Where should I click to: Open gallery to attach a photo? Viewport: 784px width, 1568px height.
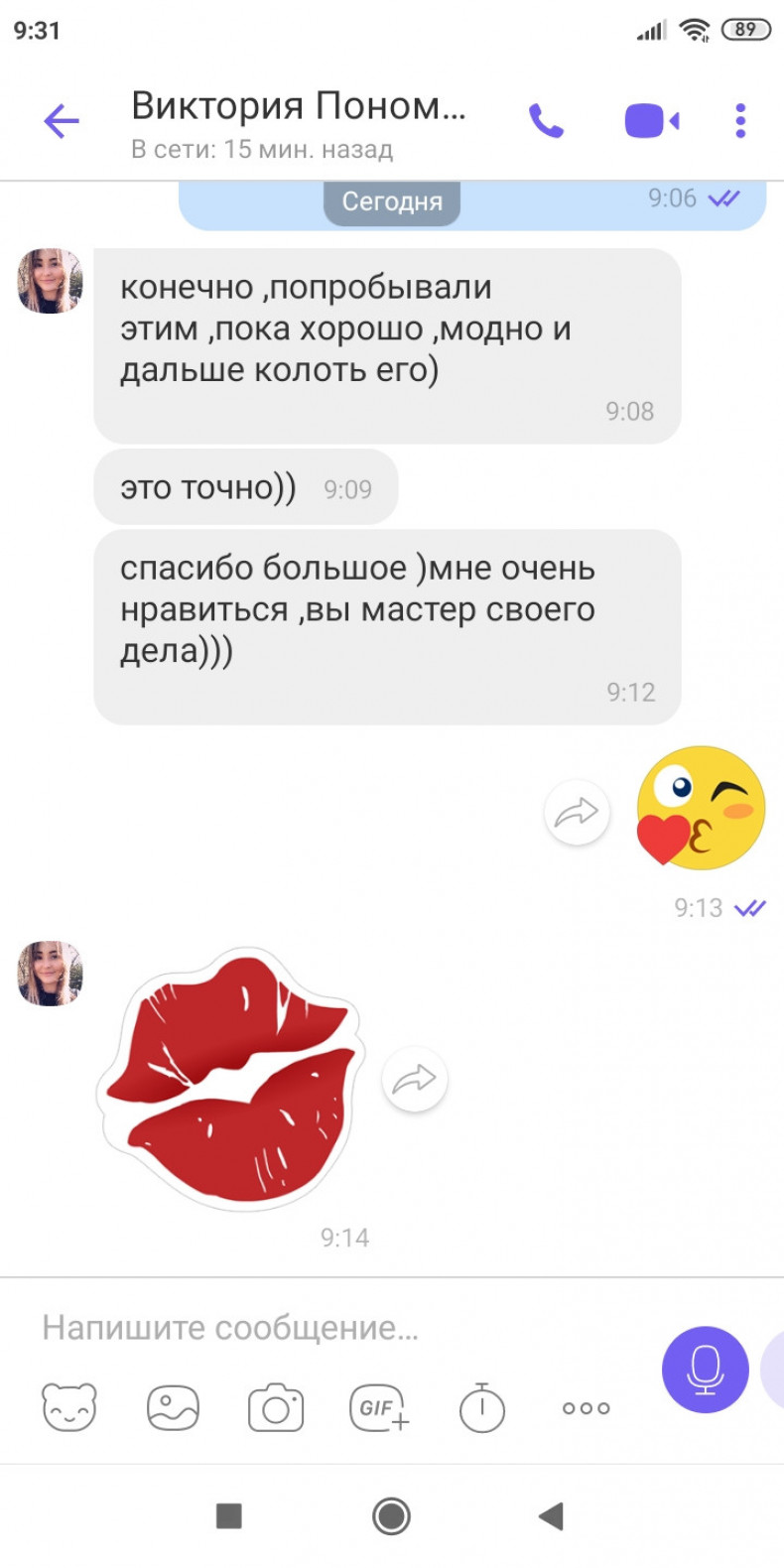[173, 1407]
